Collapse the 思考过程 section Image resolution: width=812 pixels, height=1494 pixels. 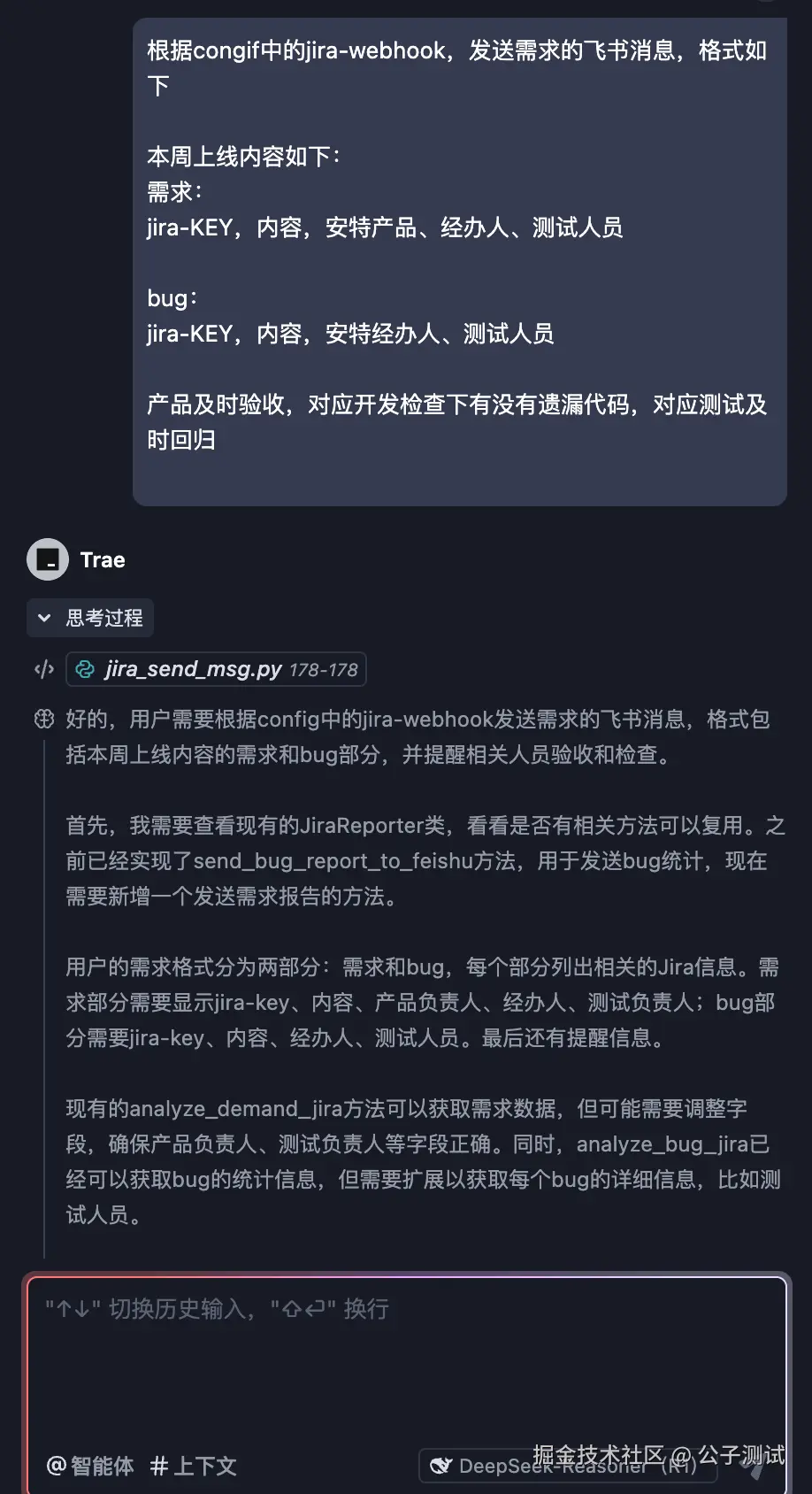(90, 618)
